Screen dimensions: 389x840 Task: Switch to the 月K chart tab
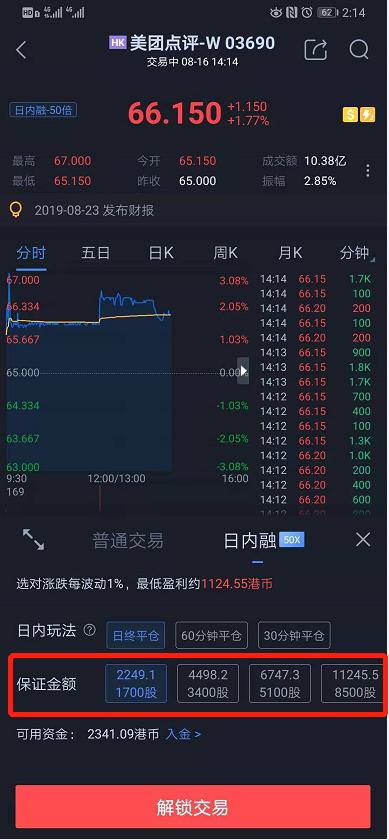click(x=290, y=253)
